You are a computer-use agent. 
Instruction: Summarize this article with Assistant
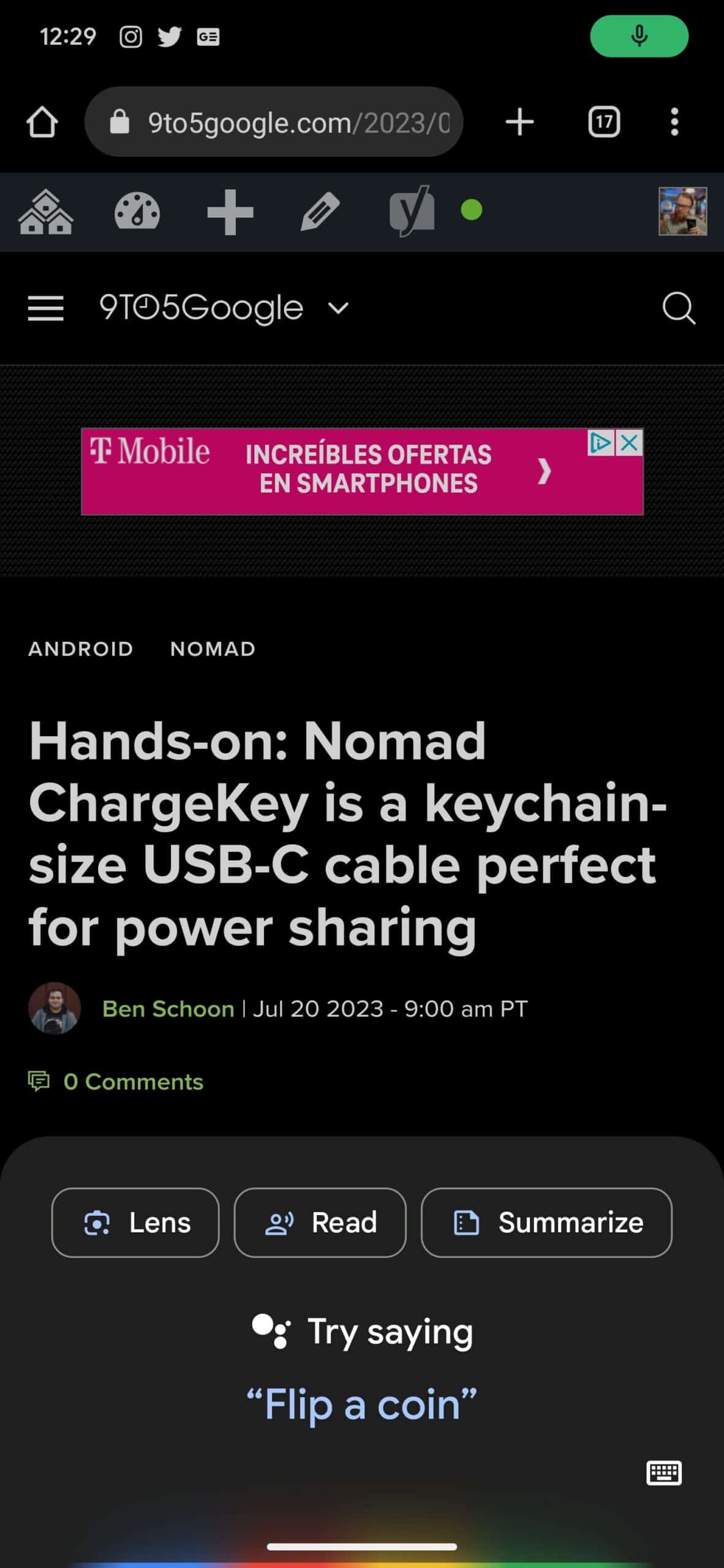tap(546, 1223)
